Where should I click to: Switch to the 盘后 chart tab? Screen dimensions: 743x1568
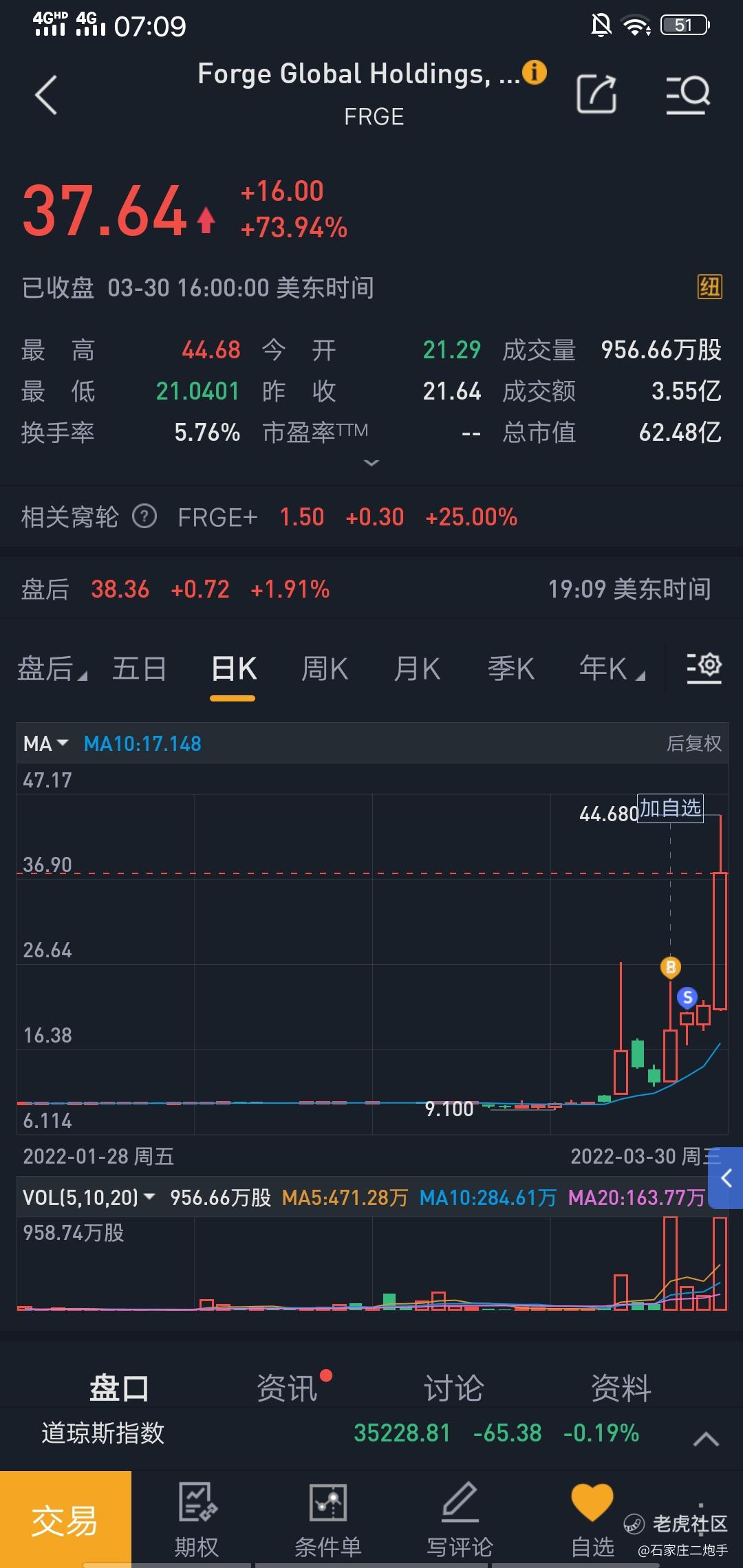(x=52, y=668)
